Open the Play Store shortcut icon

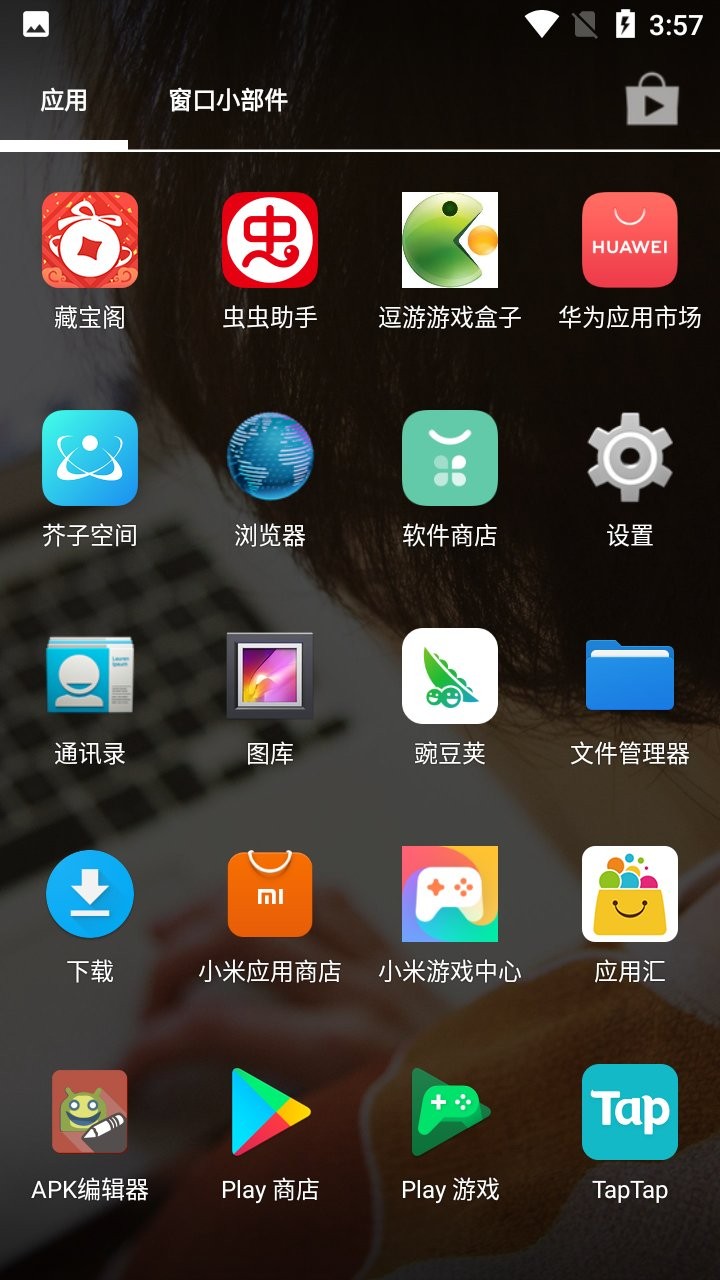tap(652, 99)
